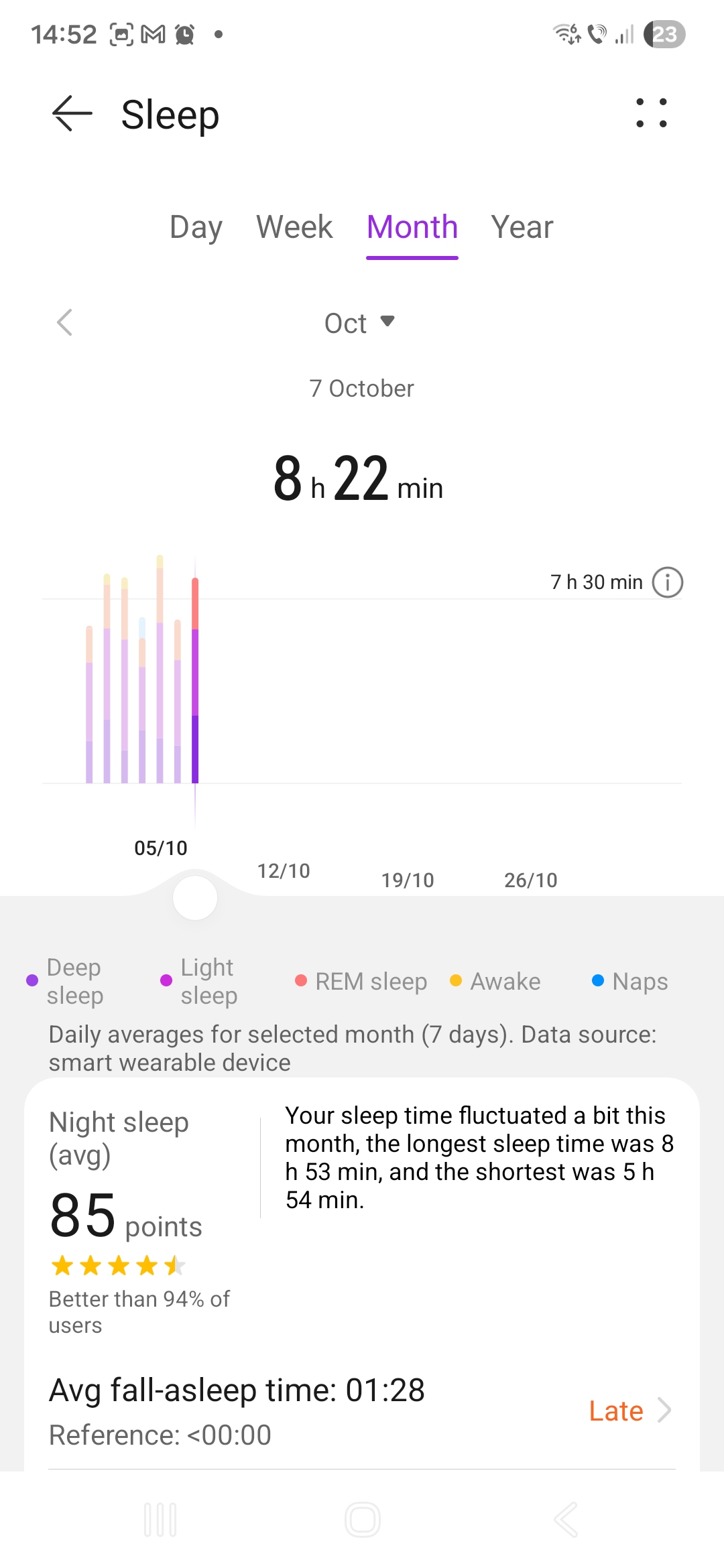Tap the chart's round date selector handle
This screenshot has width=724, height=1568.
point(195,898)
